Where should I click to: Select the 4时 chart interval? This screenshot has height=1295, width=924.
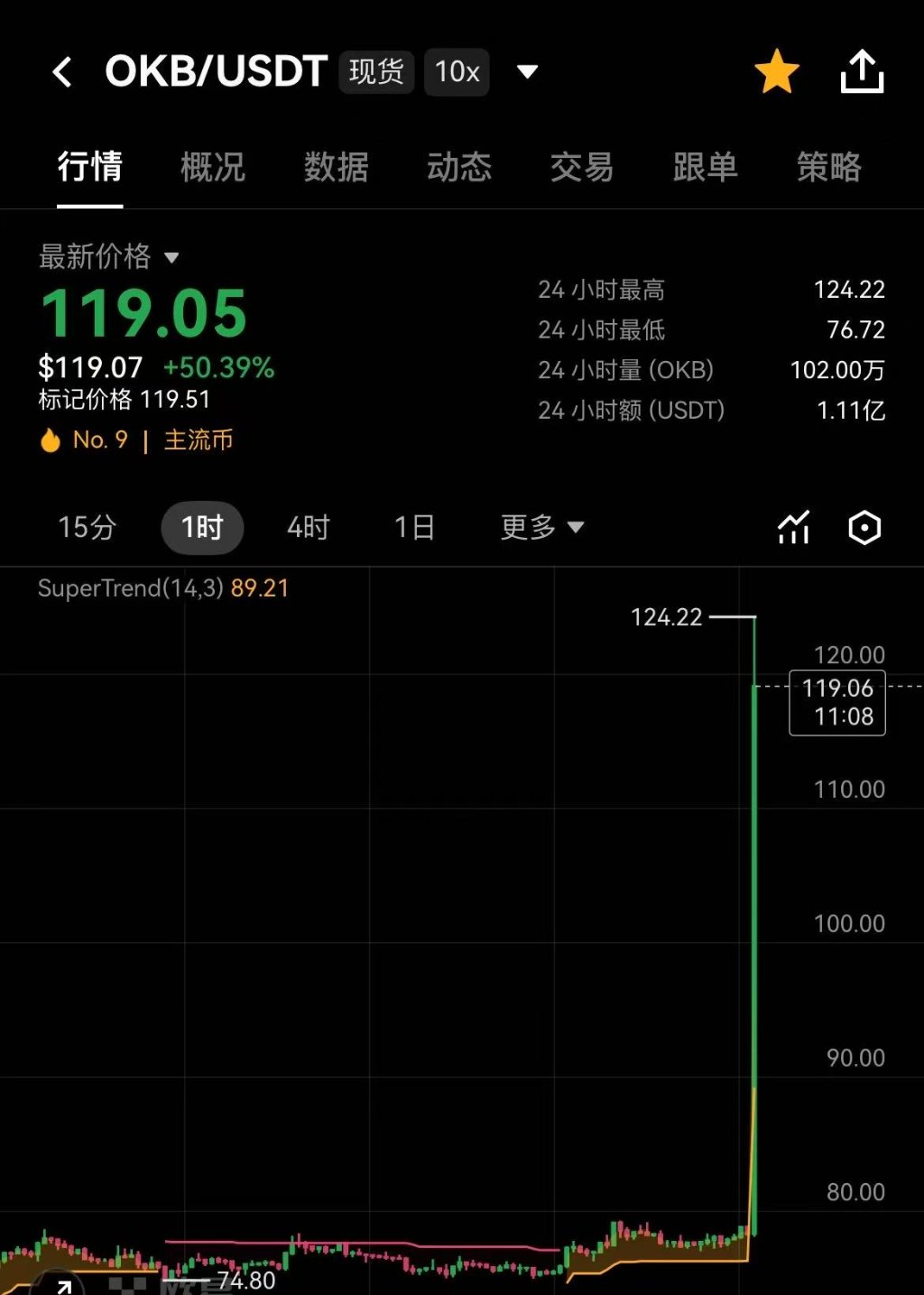coord(309,527)
